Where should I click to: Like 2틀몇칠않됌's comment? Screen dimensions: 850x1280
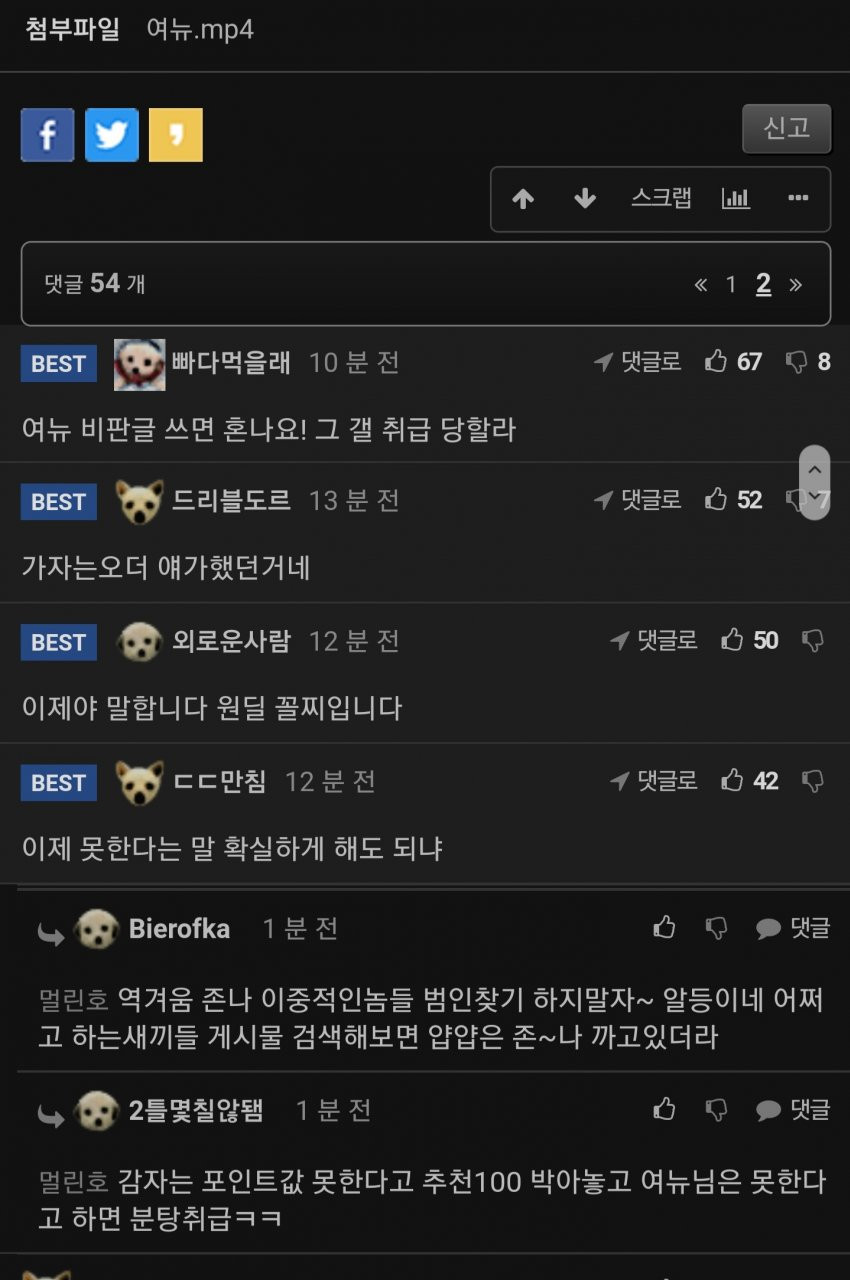664,1109
